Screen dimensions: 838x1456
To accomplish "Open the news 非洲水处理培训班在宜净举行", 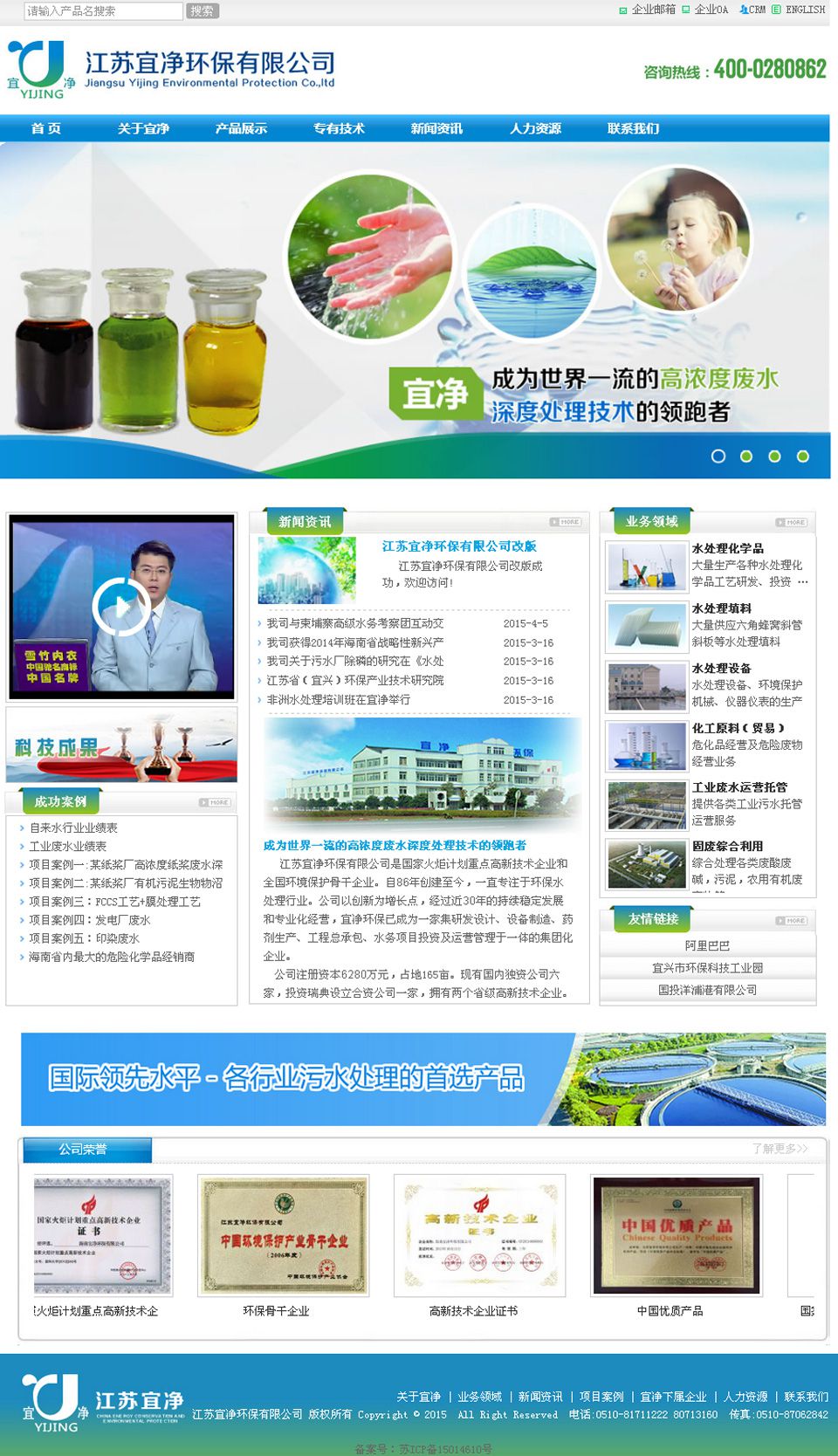I will tap(338, 700).
